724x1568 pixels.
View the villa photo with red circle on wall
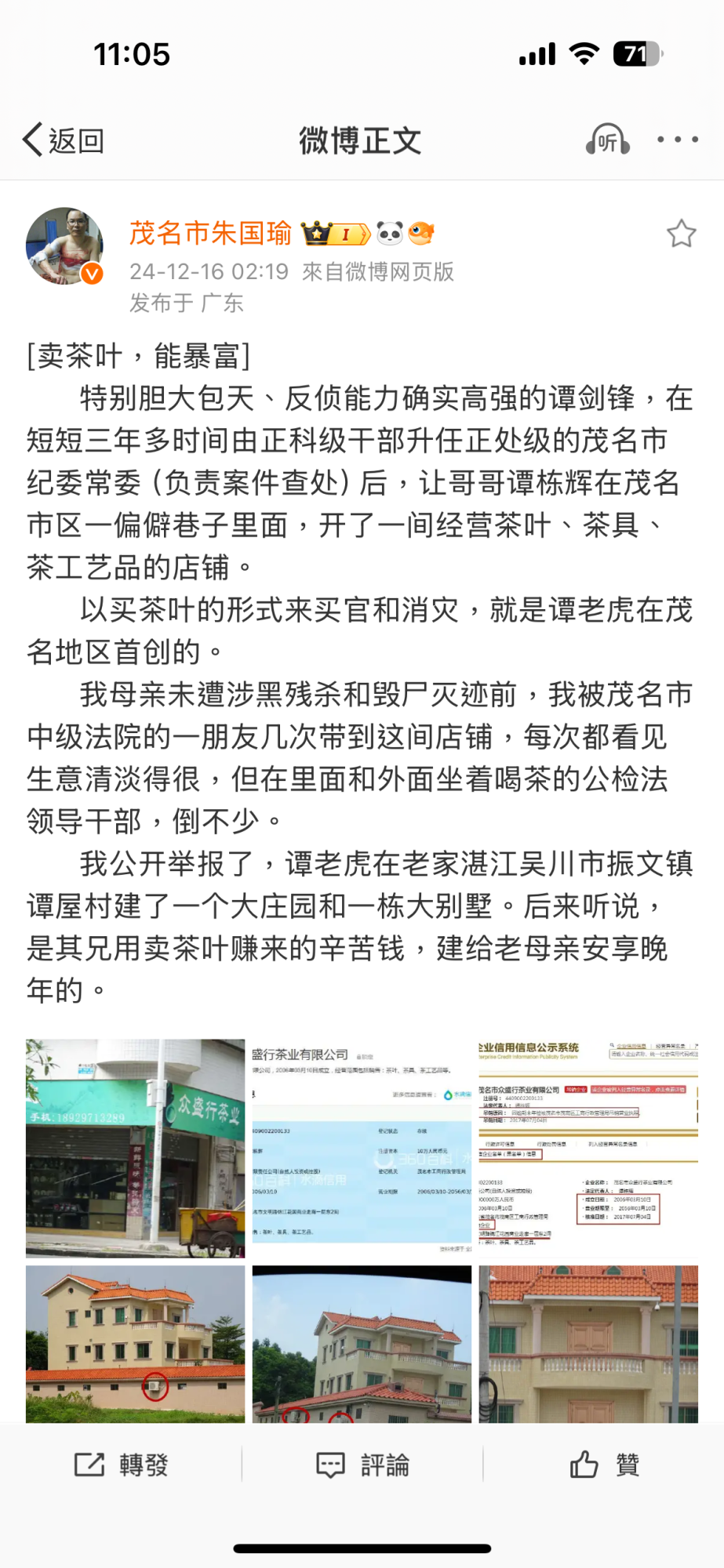pos(135,1344)
